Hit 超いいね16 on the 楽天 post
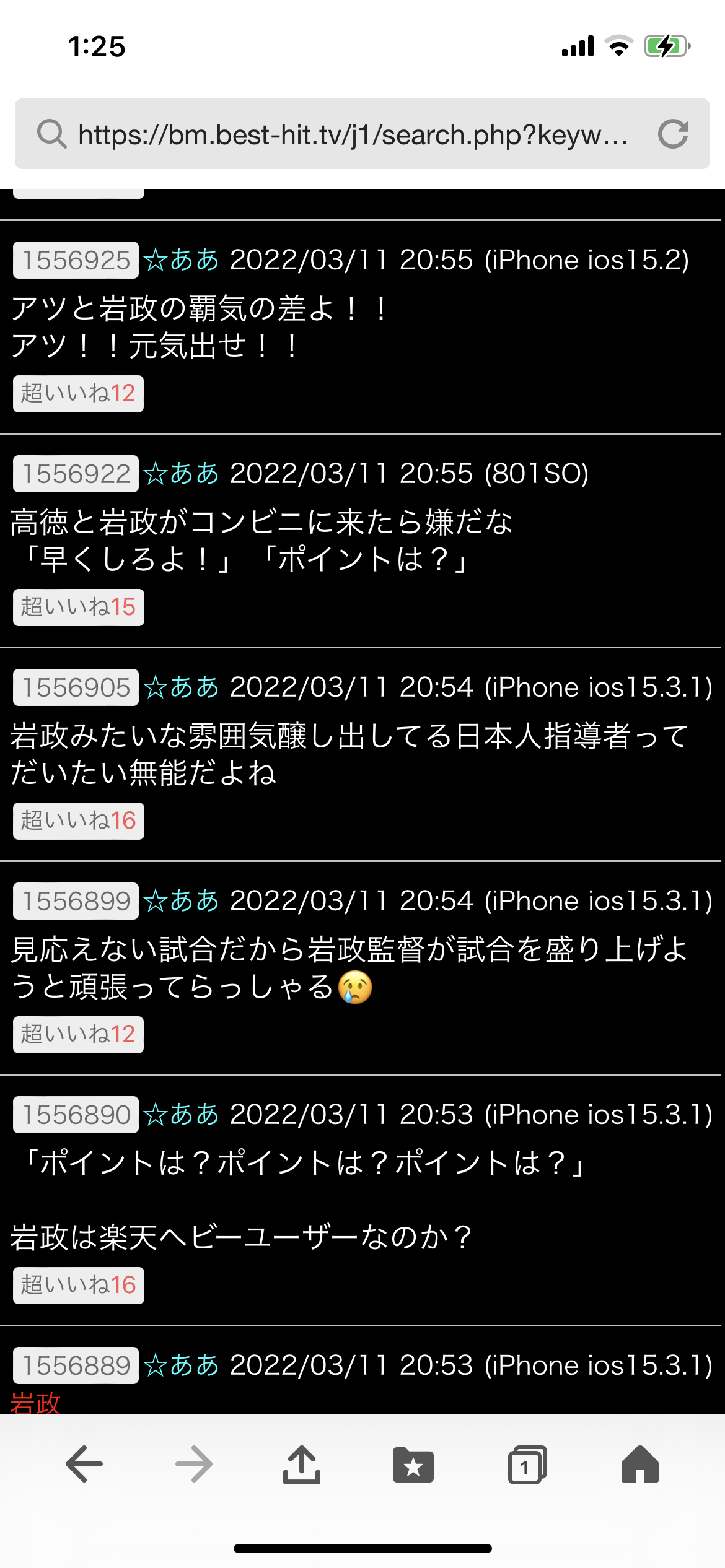 point(79,1286)
